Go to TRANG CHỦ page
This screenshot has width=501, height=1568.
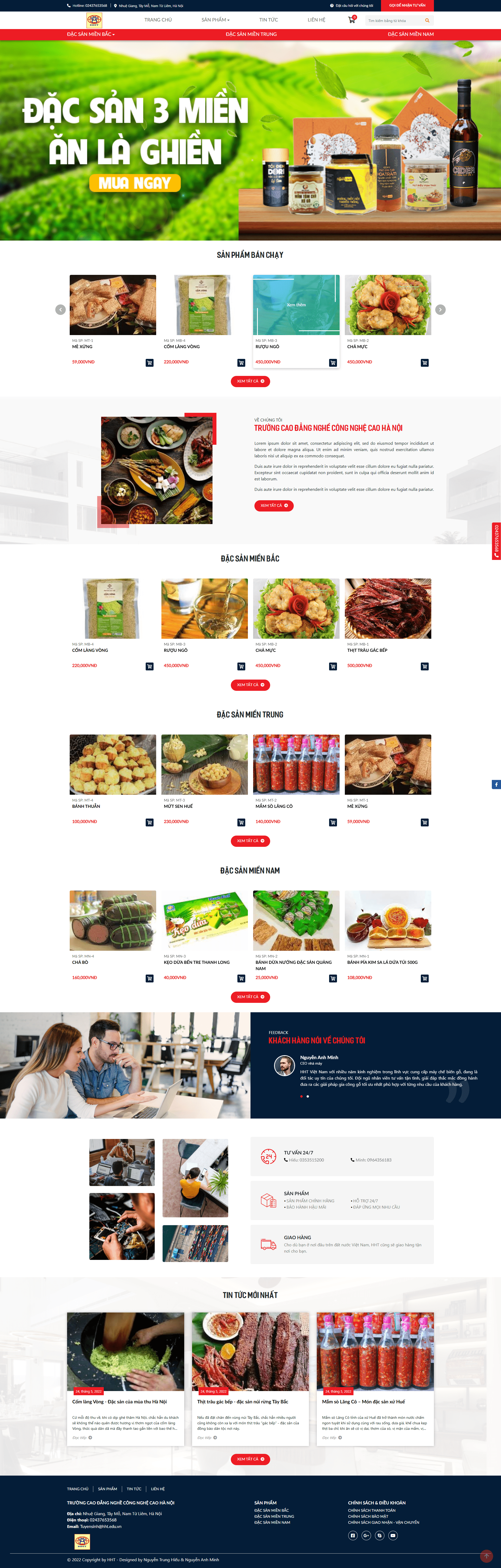click(x=158, y=20)
